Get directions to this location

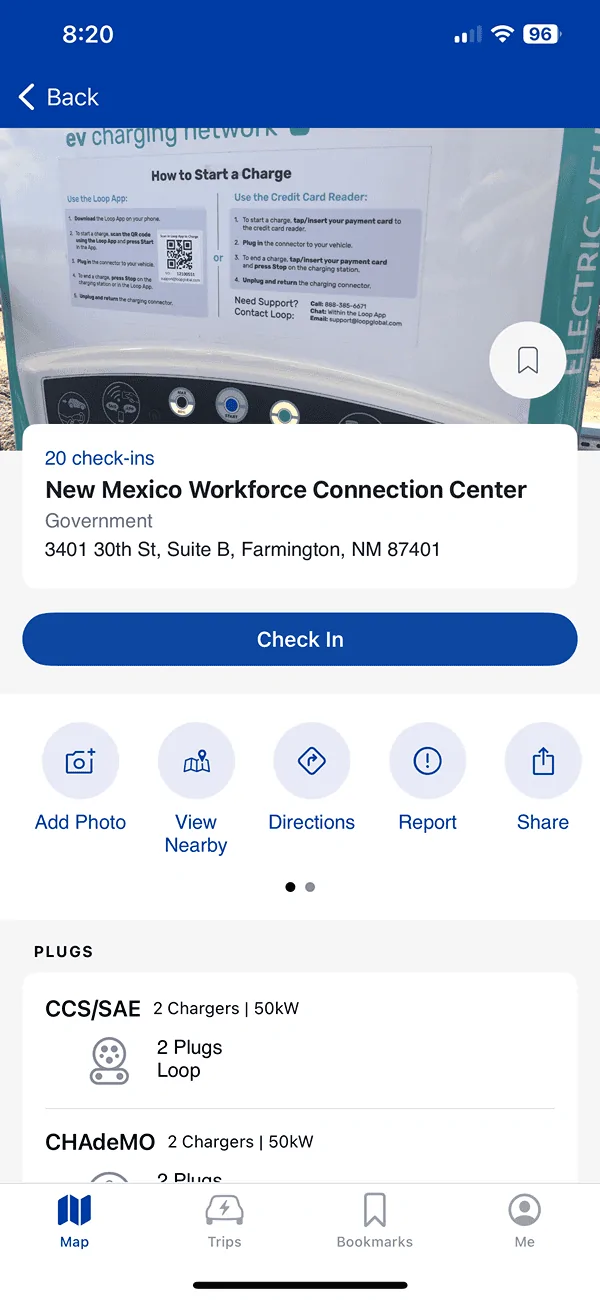point(312,778)
